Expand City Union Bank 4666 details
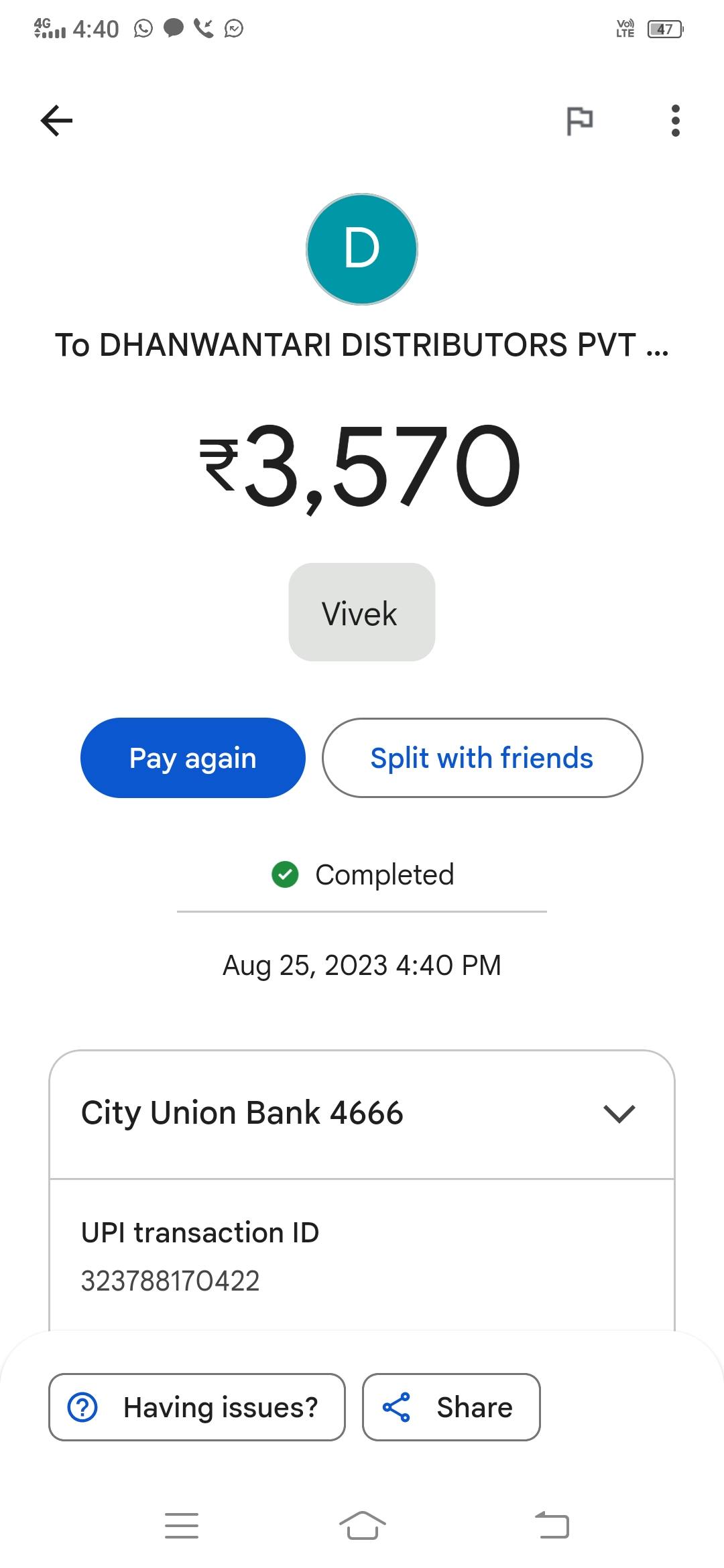Screen dimensions: 724x1568 coord(362,1114)
